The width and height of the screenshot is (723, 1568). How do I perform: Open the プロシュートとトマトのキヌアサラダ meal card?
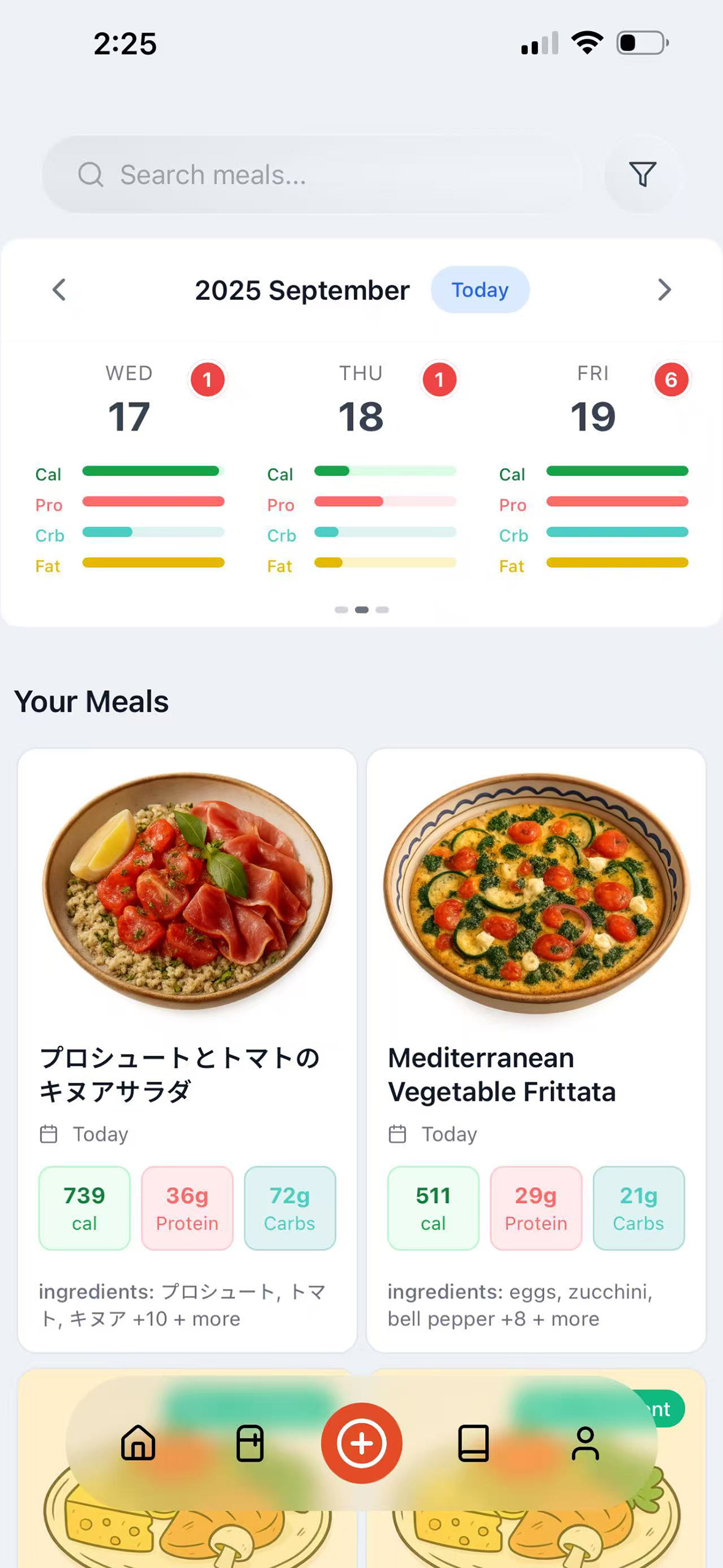(187, 1048)
